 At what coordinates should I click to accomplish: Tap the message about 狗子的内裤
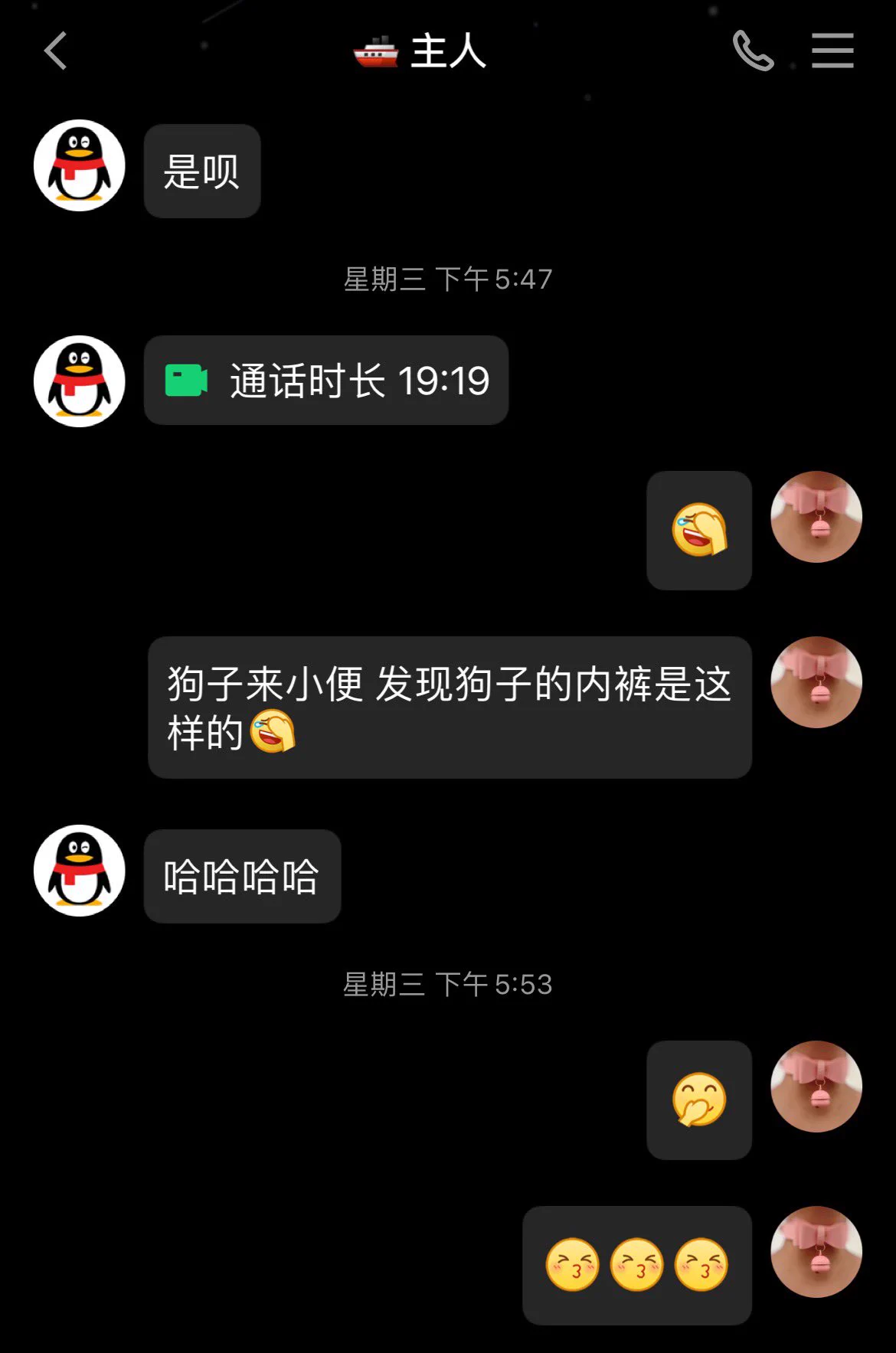[450, 708]
